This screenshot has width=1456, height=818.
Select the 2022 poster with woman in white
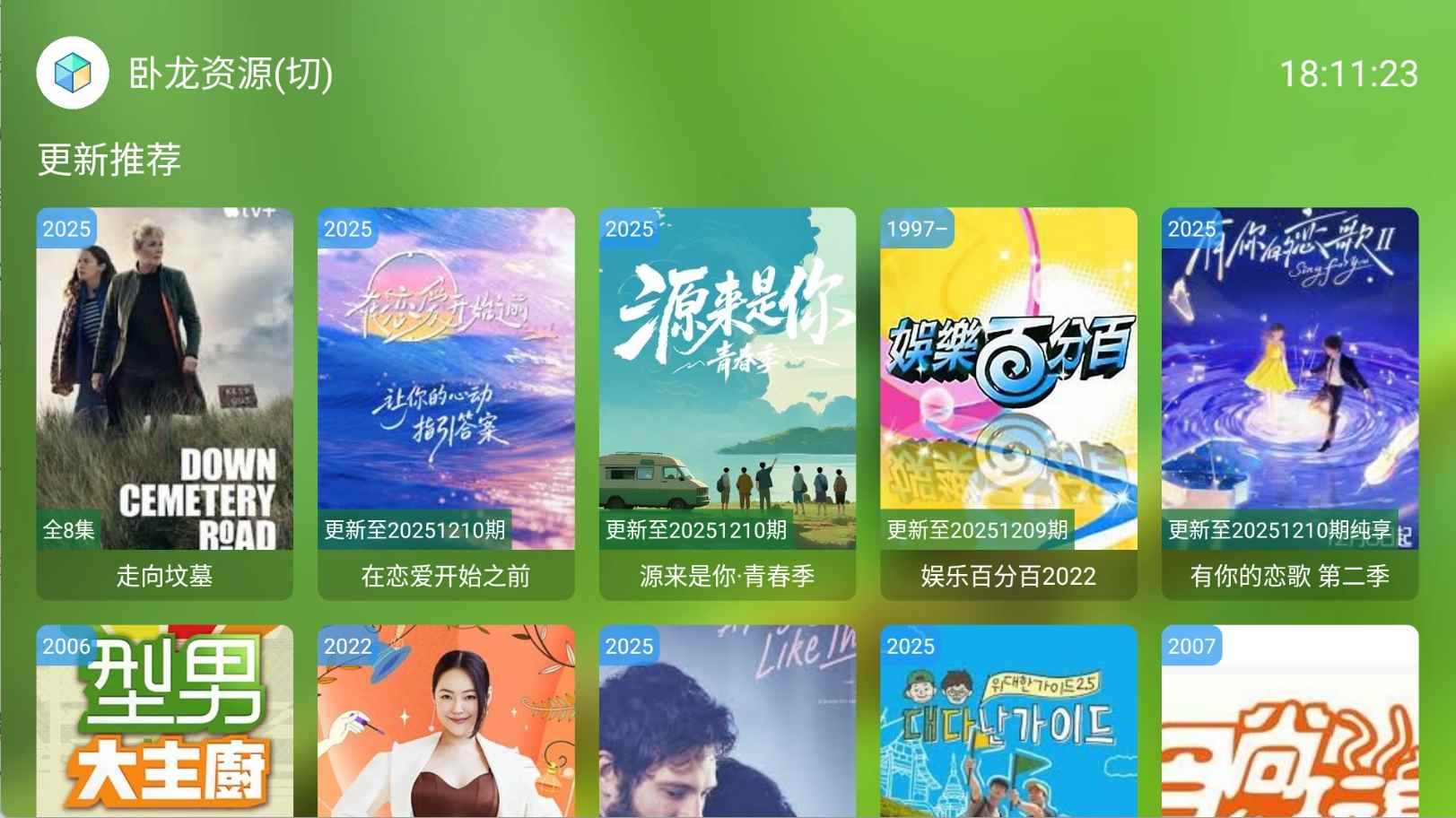tap(446, 721)
